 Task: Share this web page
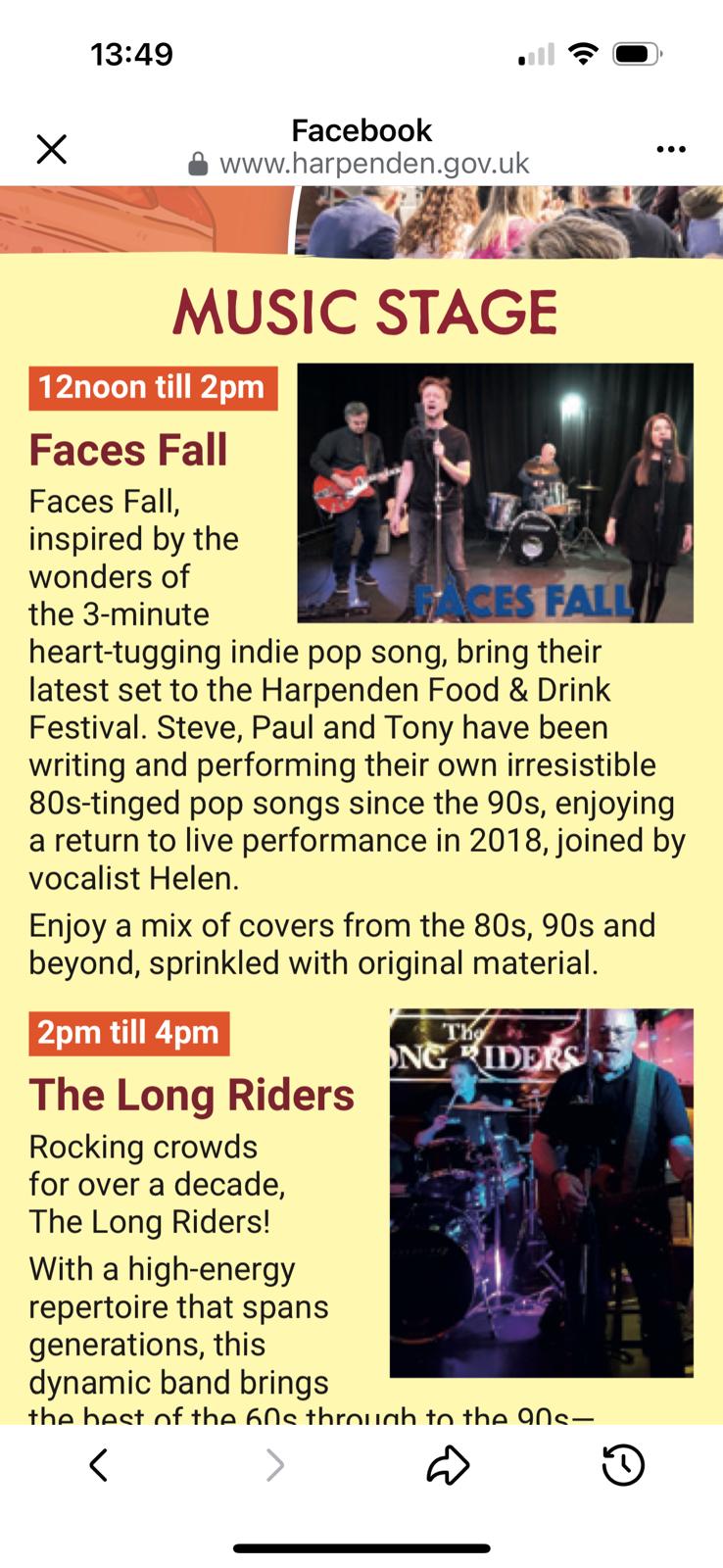(x=449, y=1465)
